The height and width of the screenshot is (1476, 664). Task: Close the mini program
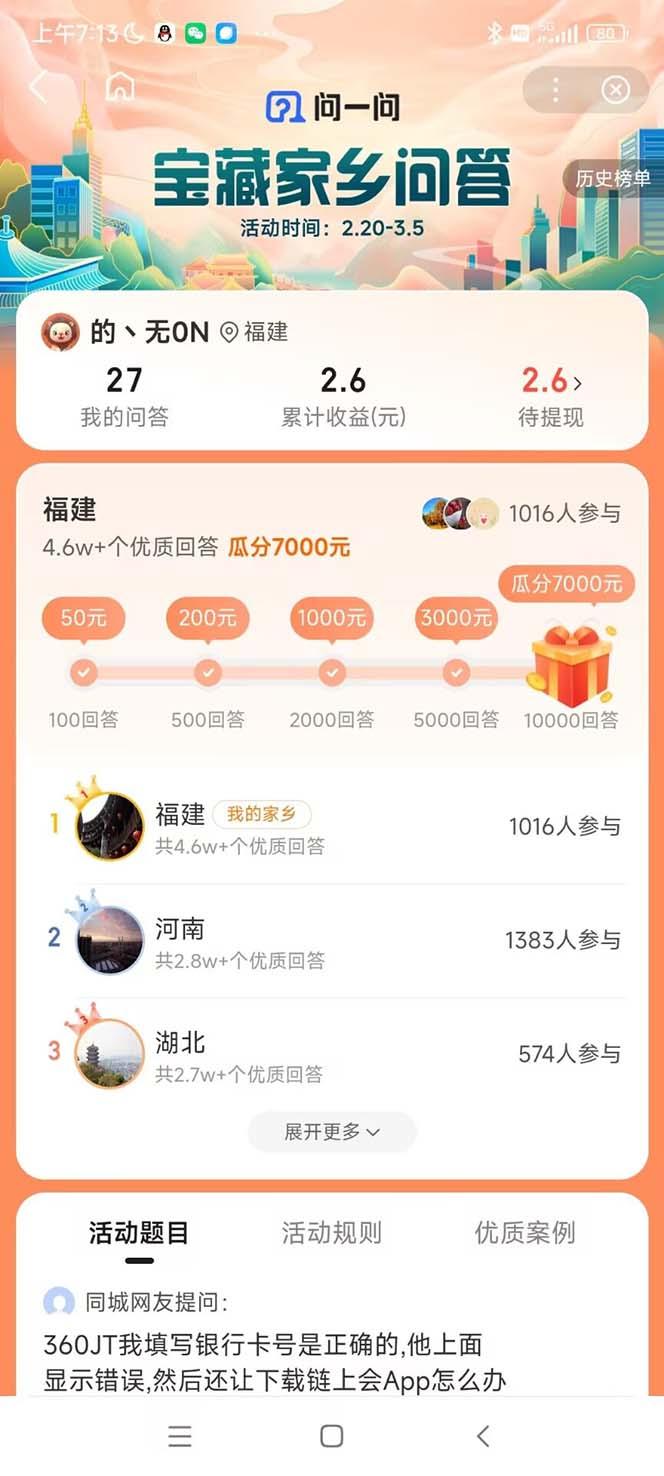click(x=615, y=91)
